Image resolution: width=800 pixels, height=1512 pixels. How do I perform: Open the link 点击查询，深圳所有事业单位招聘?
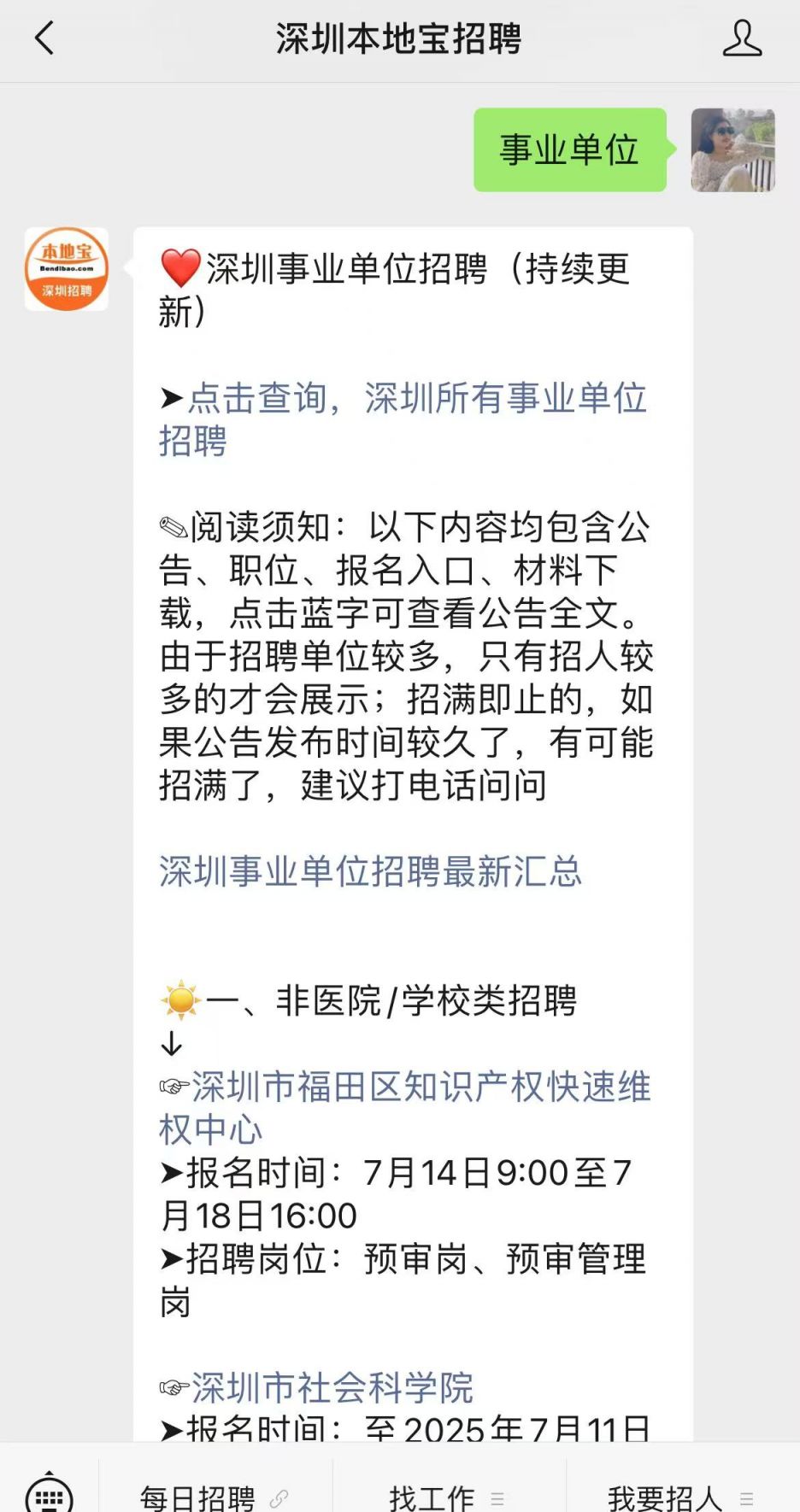pos(402,419)
